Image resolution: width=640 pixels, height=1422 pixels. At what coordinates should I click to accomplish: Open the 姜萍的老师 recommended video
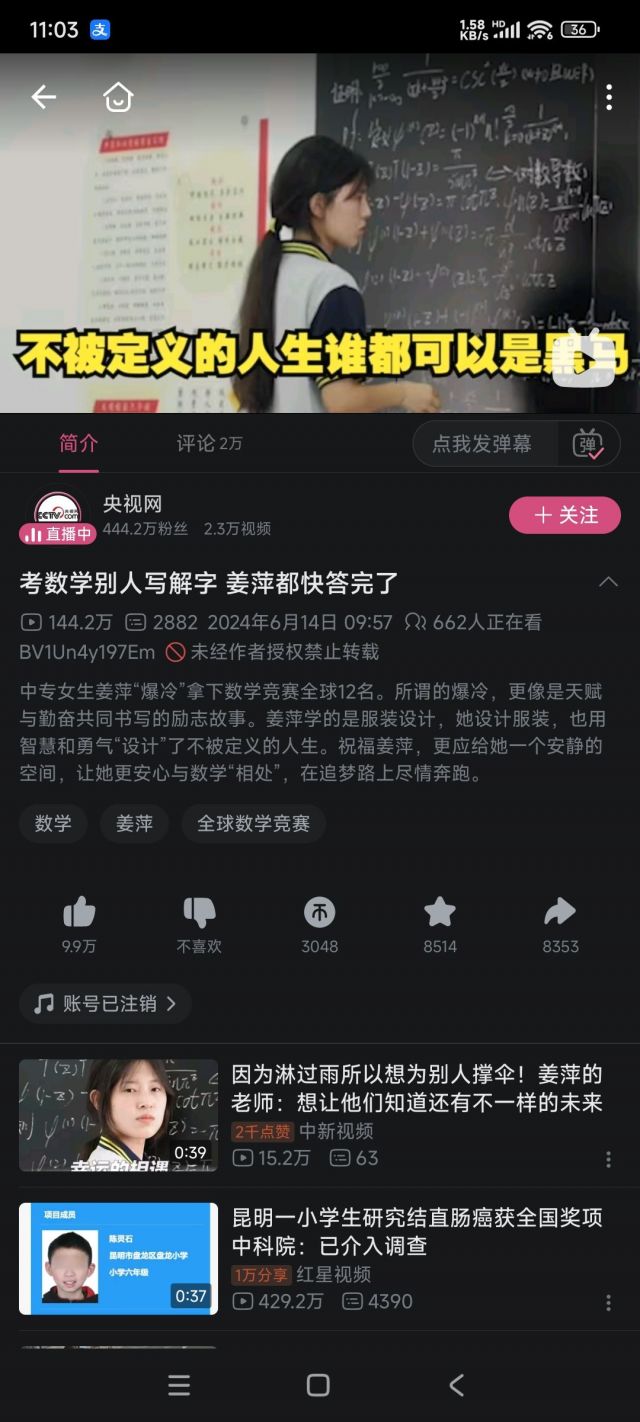pyautogui.click(x=416, y=1088)
